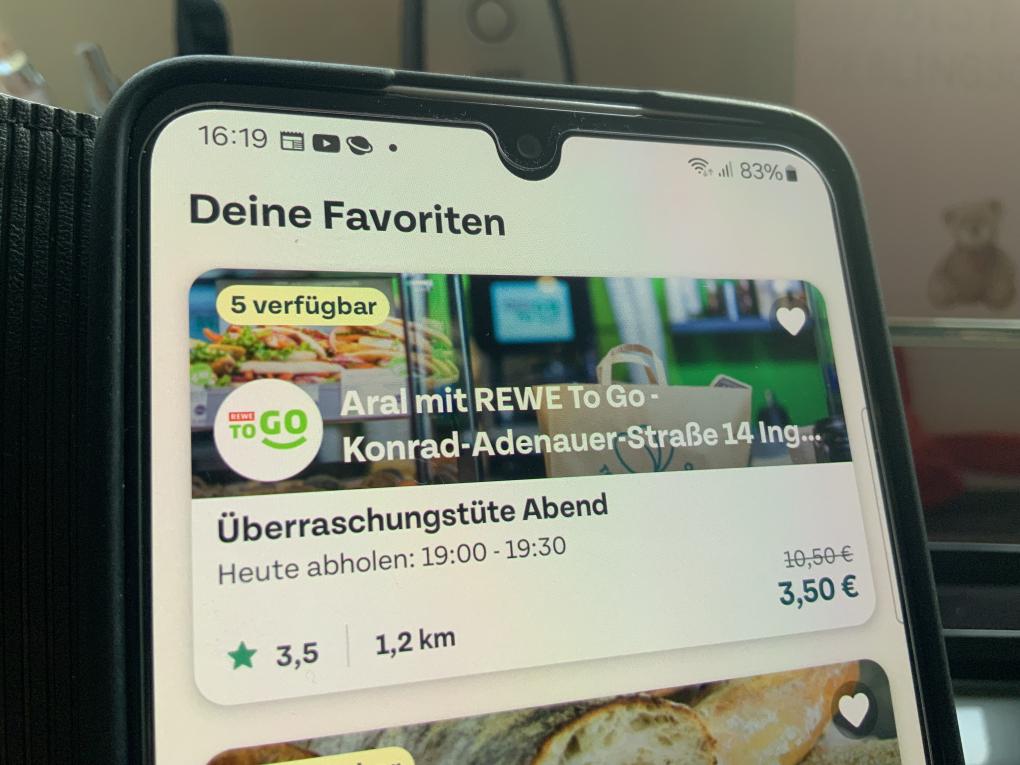Tap the heart icon on the bread card
Image resolution: width=1020 pixels, height=765 pixels.
point(853,709)
